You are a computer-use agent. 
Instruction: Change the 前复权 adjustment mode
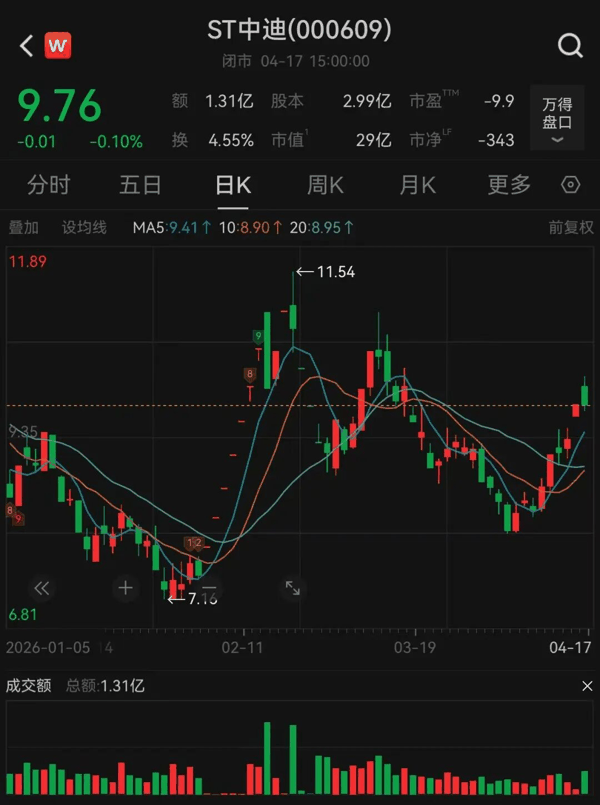[570, 228]
